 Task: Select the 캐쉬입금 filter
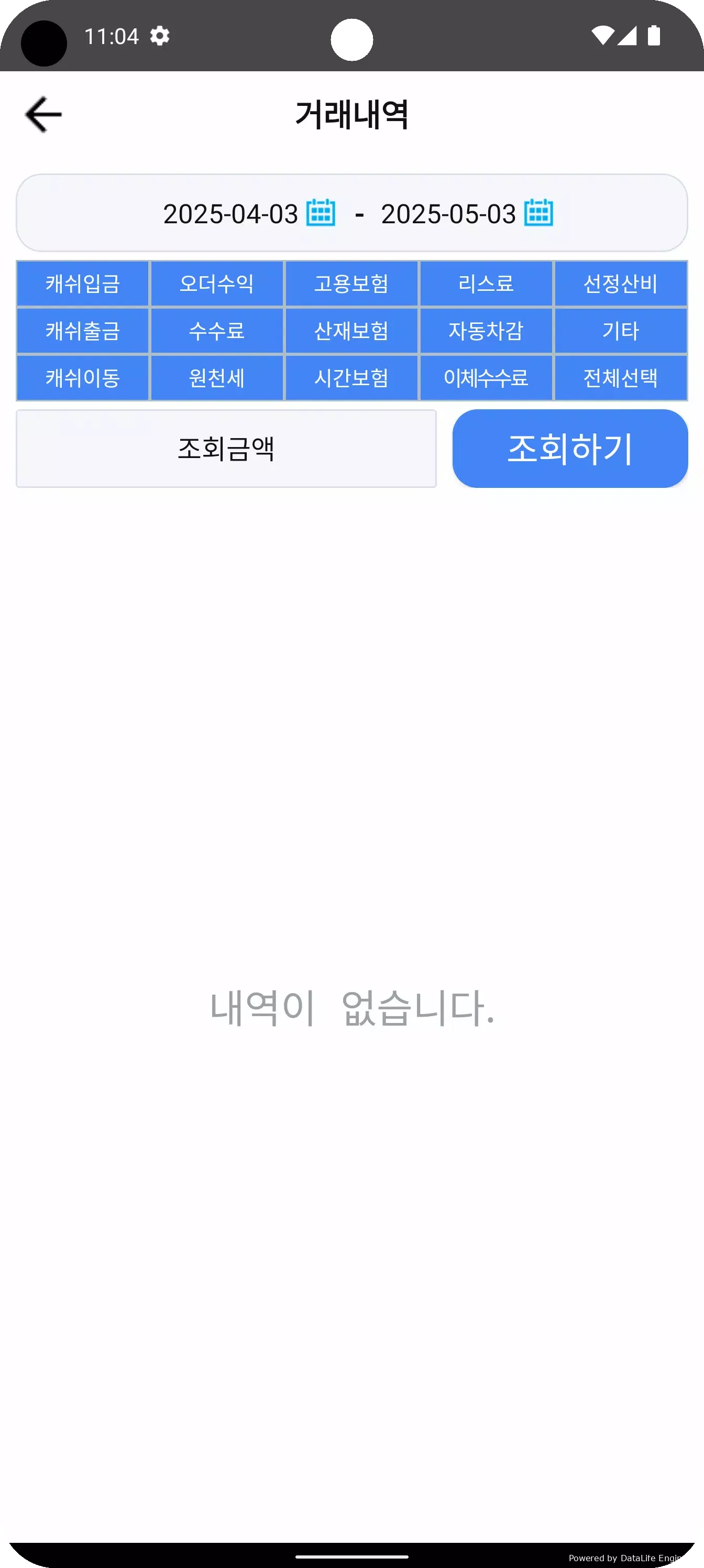pos(83,284)
